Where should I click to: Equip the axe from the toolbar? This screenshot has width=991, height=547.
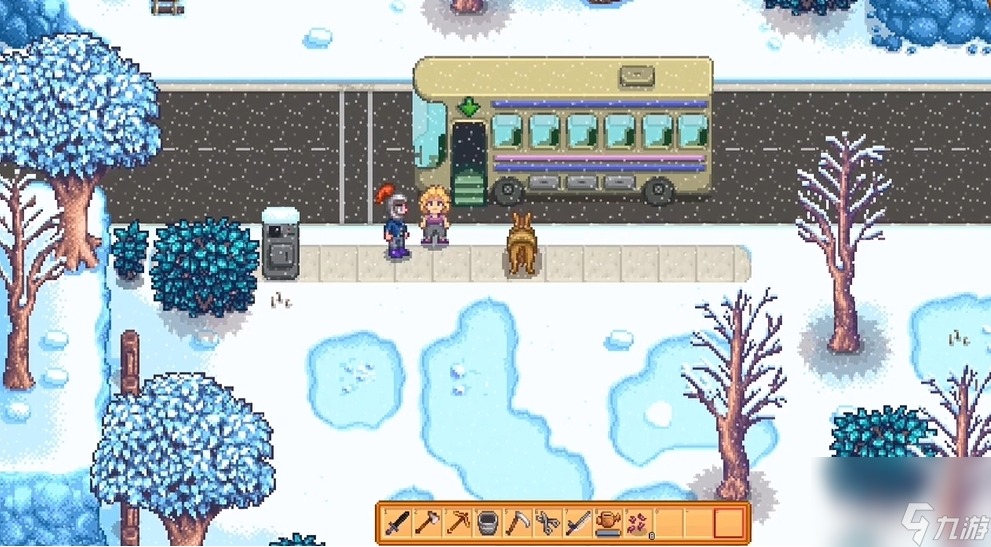tap(426, 522)
